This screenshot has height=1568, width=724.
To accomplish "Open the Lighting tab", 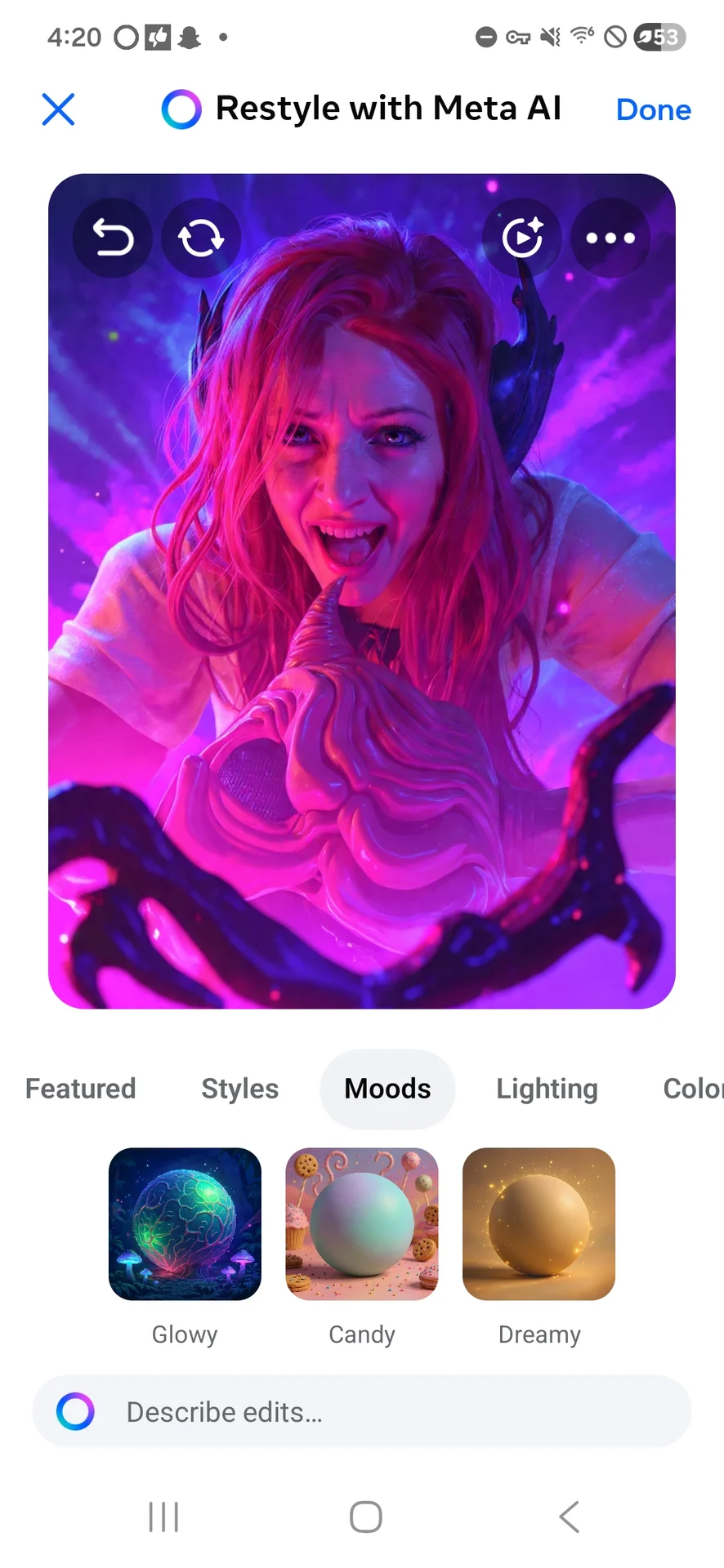I will click(x=547, y=1089).
